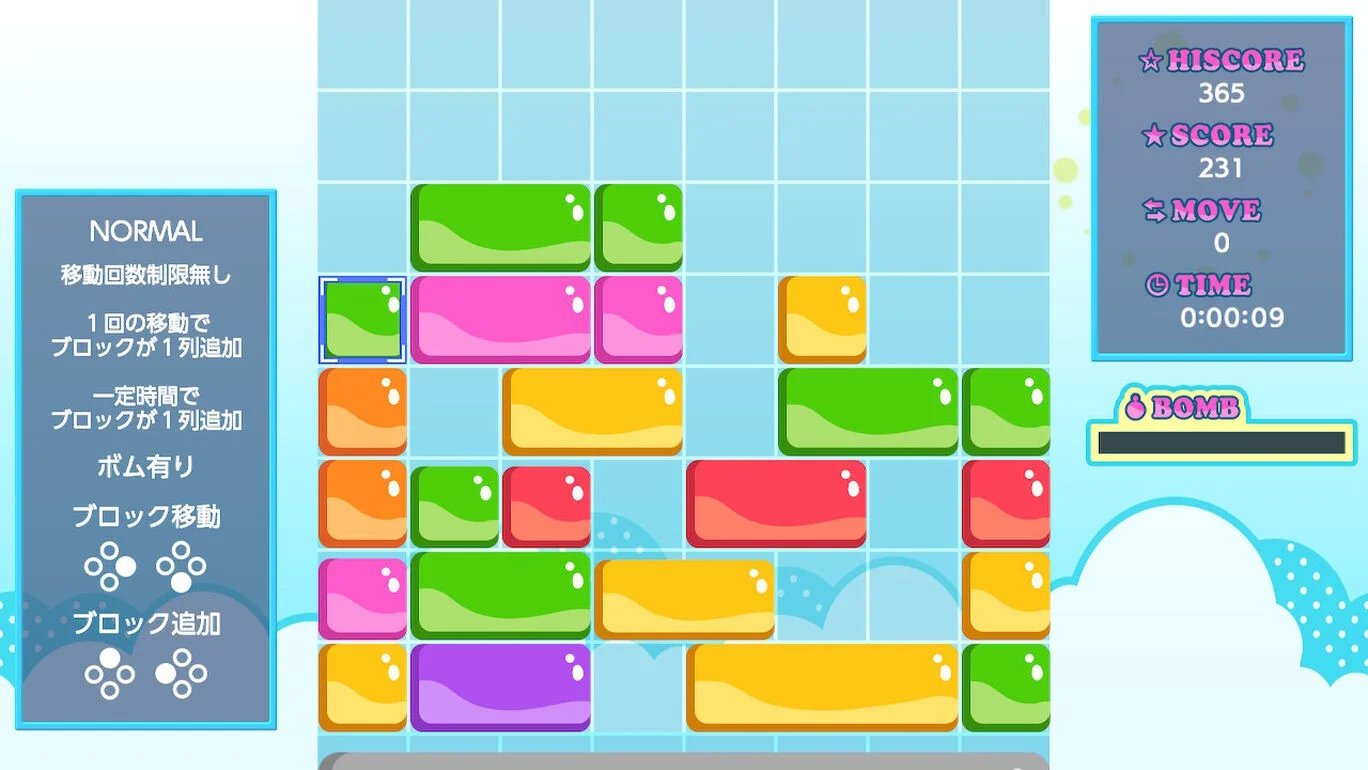This screenshot has width=1368, height=770.
Task: Select the purple block
Action: (x=500, y=687)
